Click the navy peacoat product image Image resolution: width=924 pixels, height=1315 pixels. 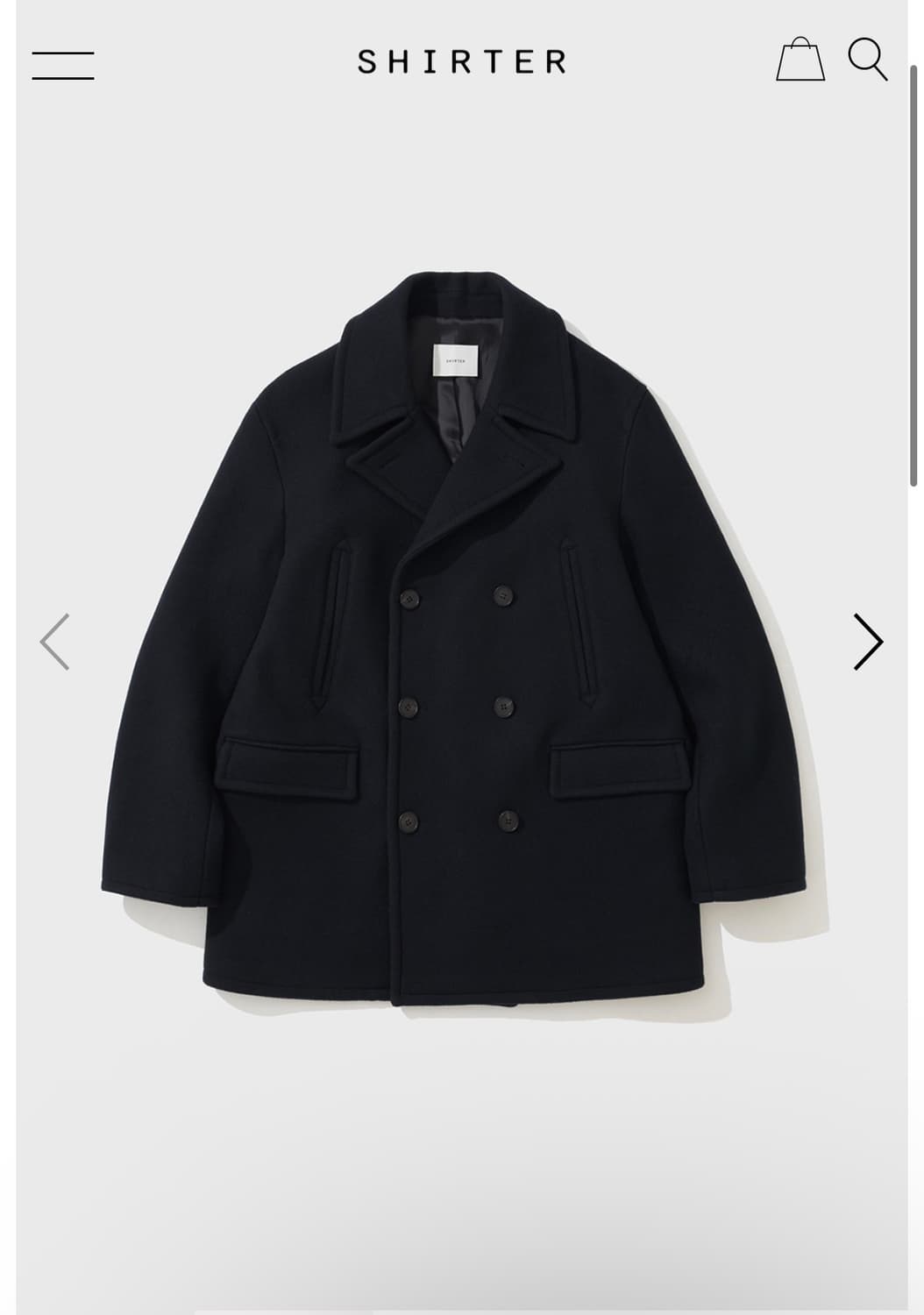click(x=456, y=657)
